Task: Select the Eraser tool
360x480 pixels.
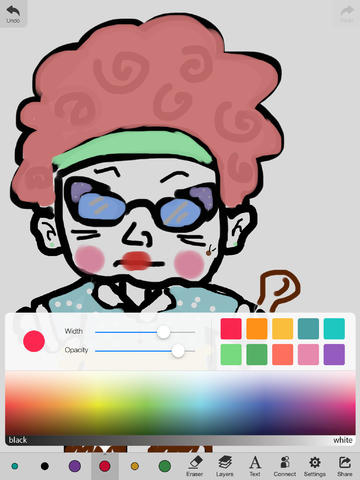Action: pyautogui.click(x=194, y=466)
